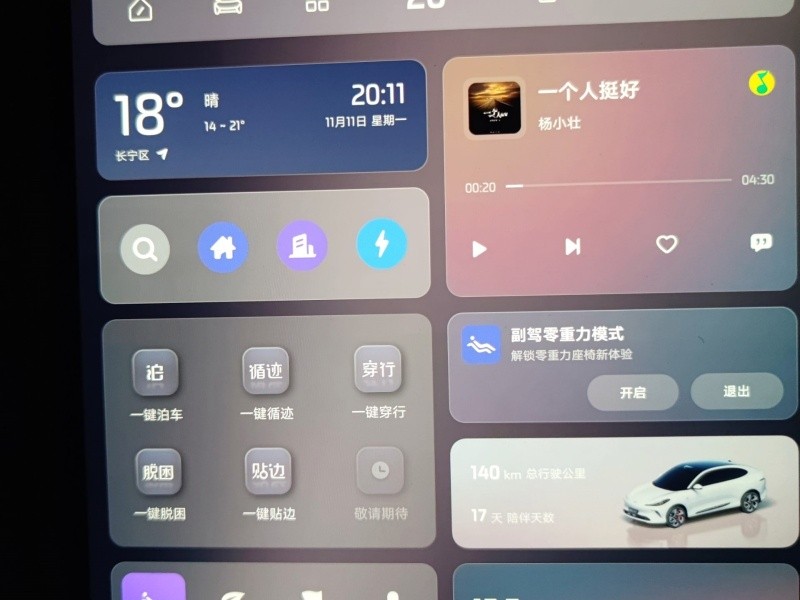This screenshot has height=600, width=800.
Task: Activate 一键穿行 function
Action: (x=379, y=369)
